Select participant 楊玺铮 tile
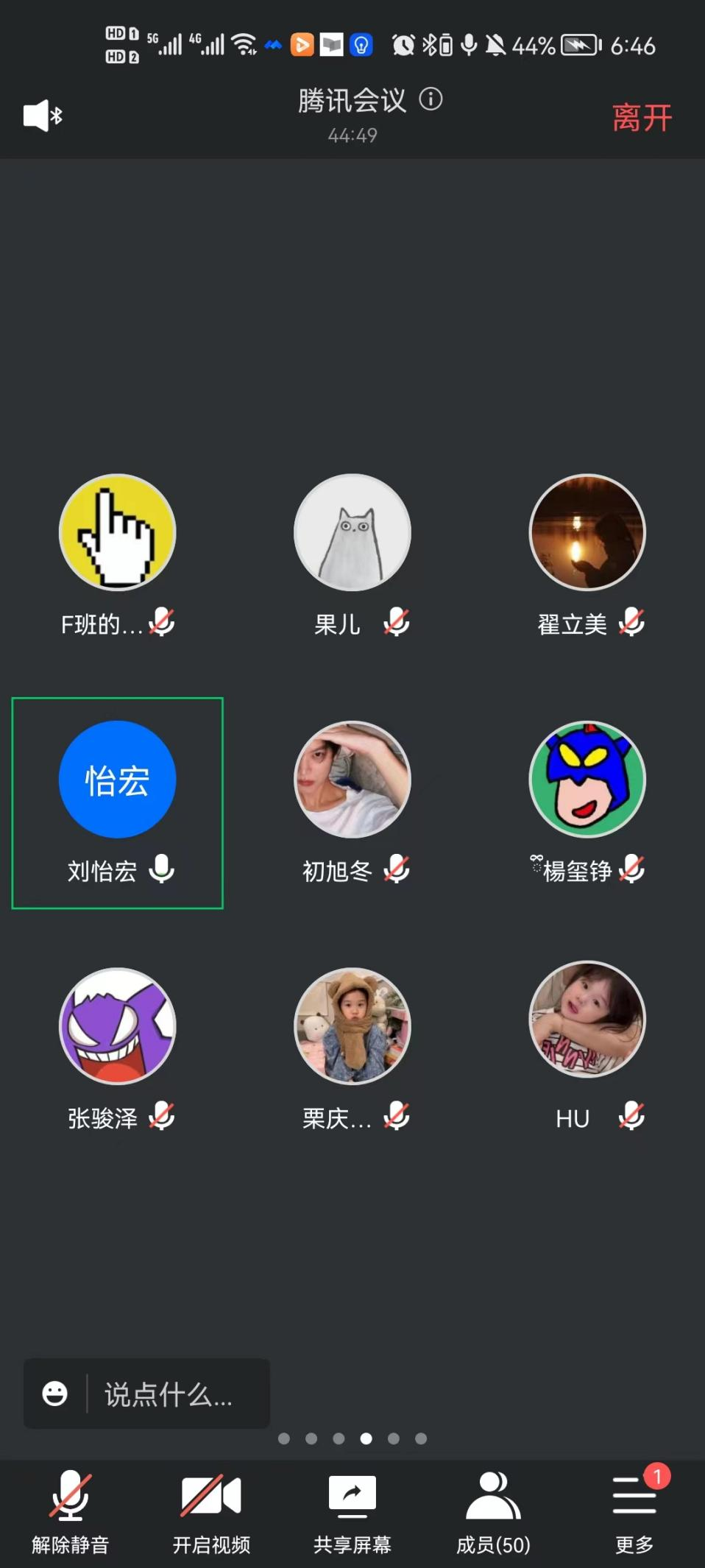This screenshot has height=1568, width=705. [587, 780]
